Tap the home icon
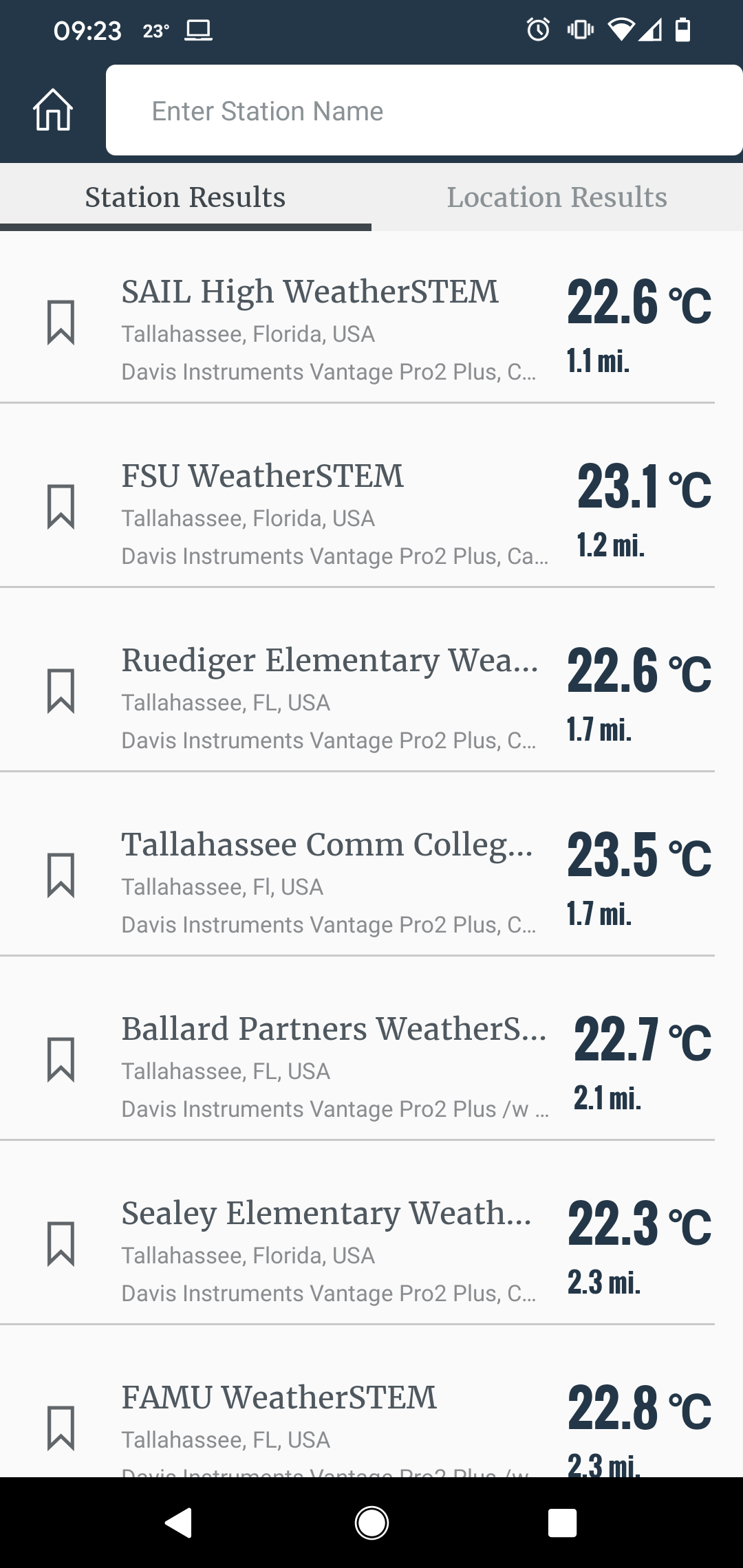The height and width of the screenshot is (1568, 743). 53,110
